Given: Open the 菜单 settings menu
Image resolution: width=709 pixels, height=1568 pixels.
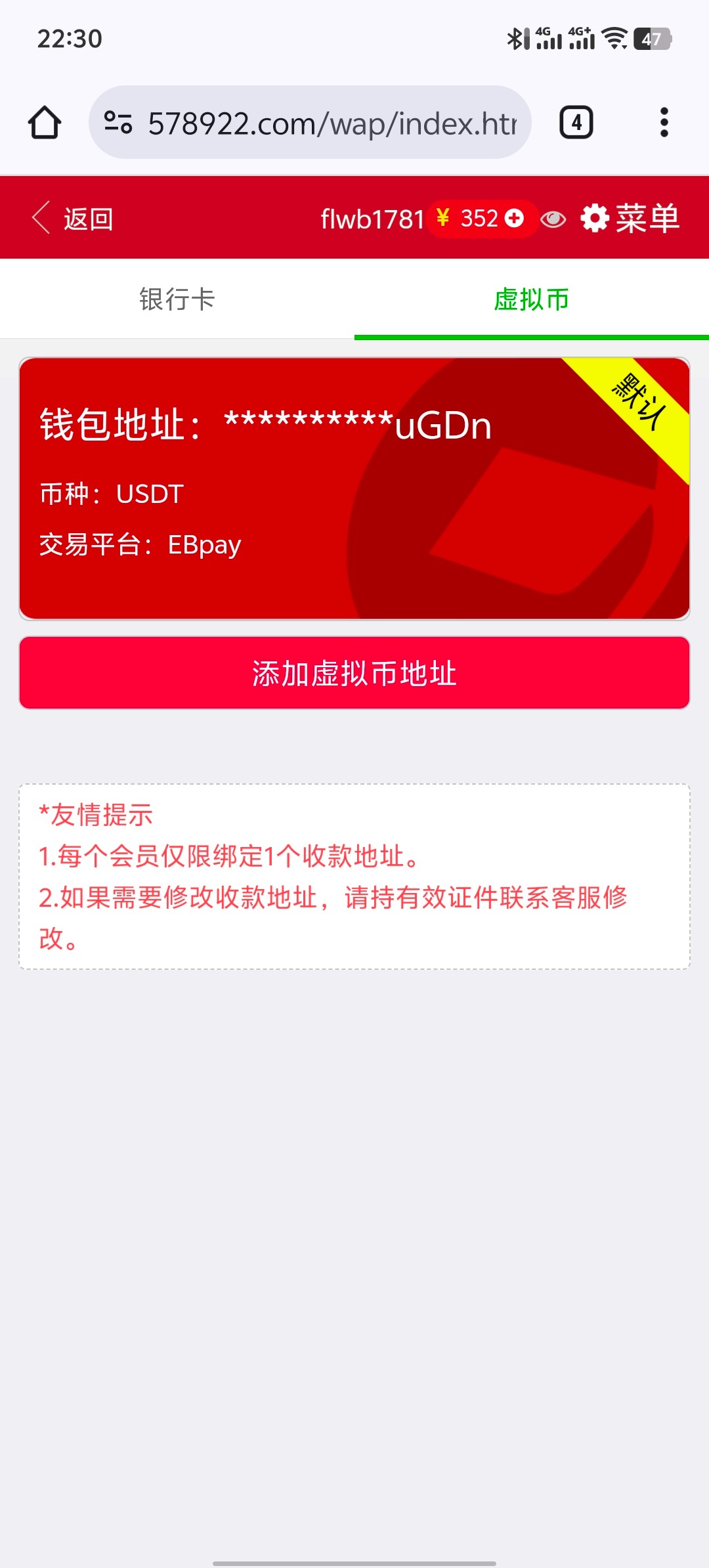Looking at the screenshot, I should (x=630, y=219).
